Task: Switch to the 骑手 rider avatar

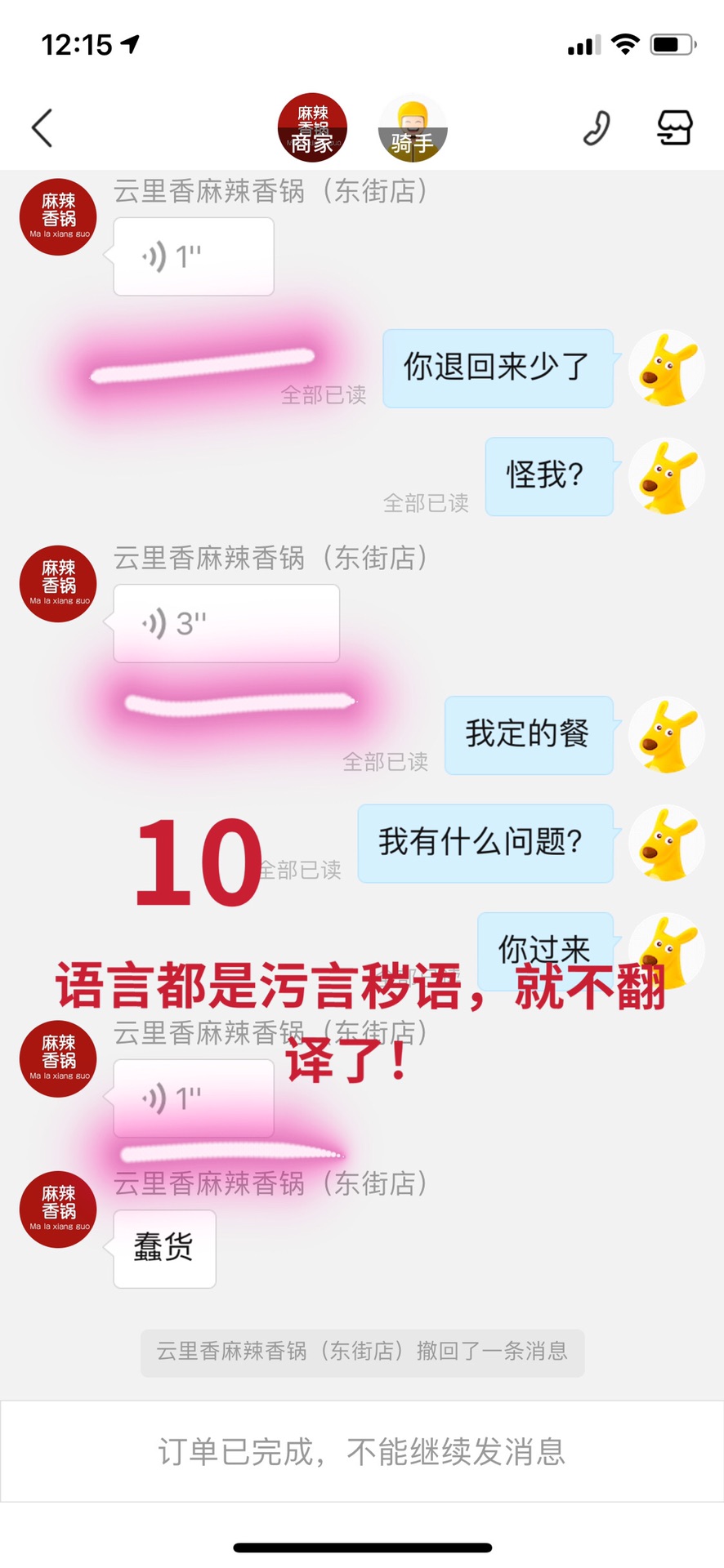Action: pyautogui.click(x=413, y=128)
